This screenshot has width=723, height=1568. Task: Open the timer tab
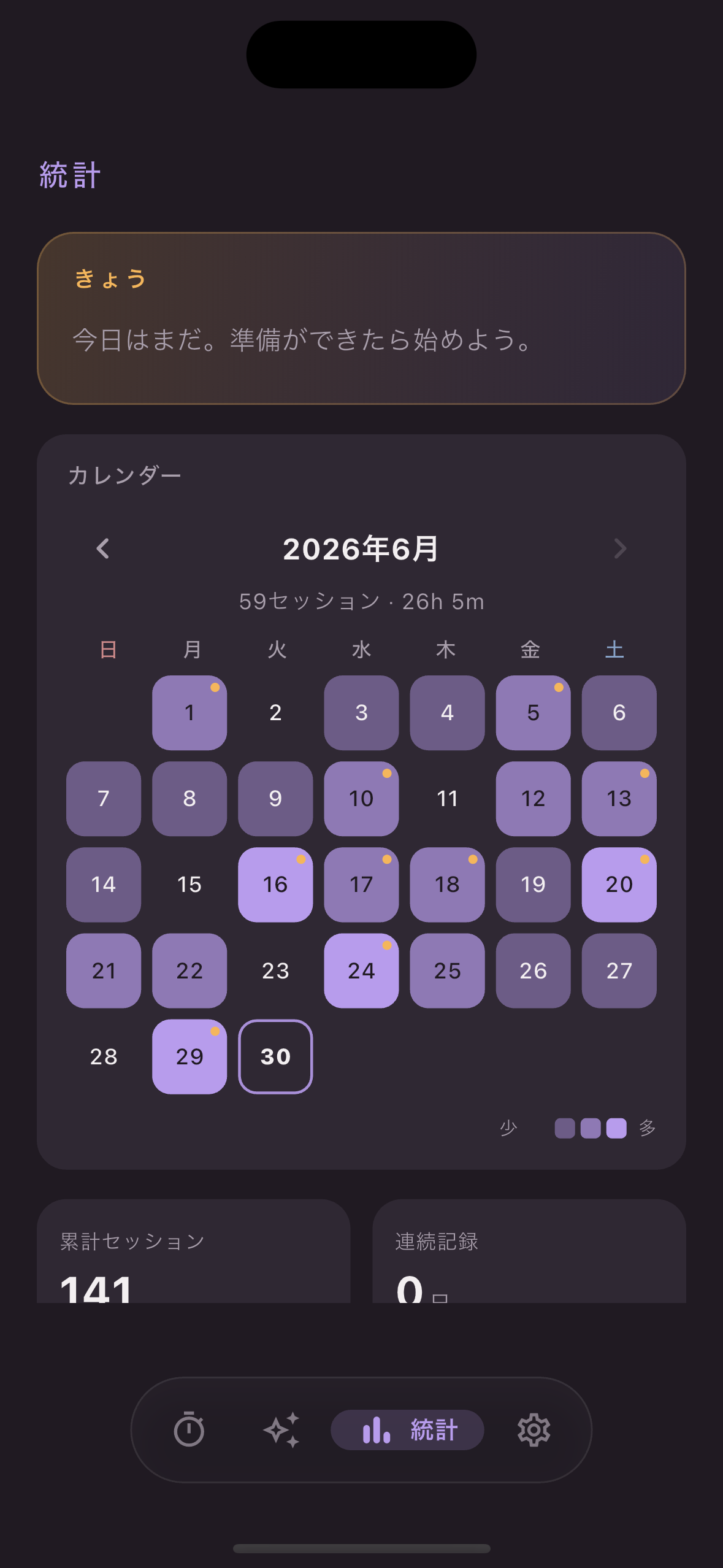tap(189, 1430)
